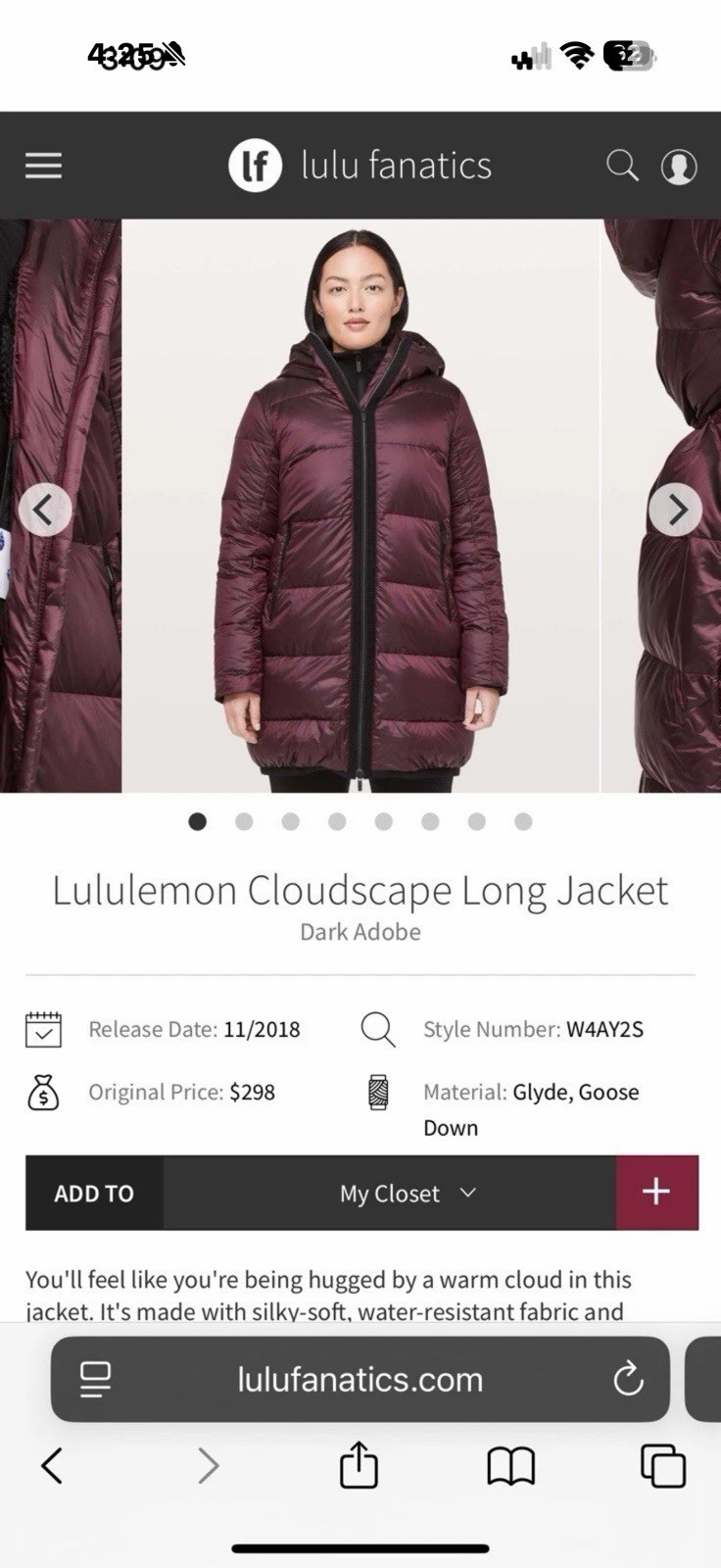Open Safari page settings via reader icon
The width and height of the screenshot is (721, 1568).
coord(94,1379)
